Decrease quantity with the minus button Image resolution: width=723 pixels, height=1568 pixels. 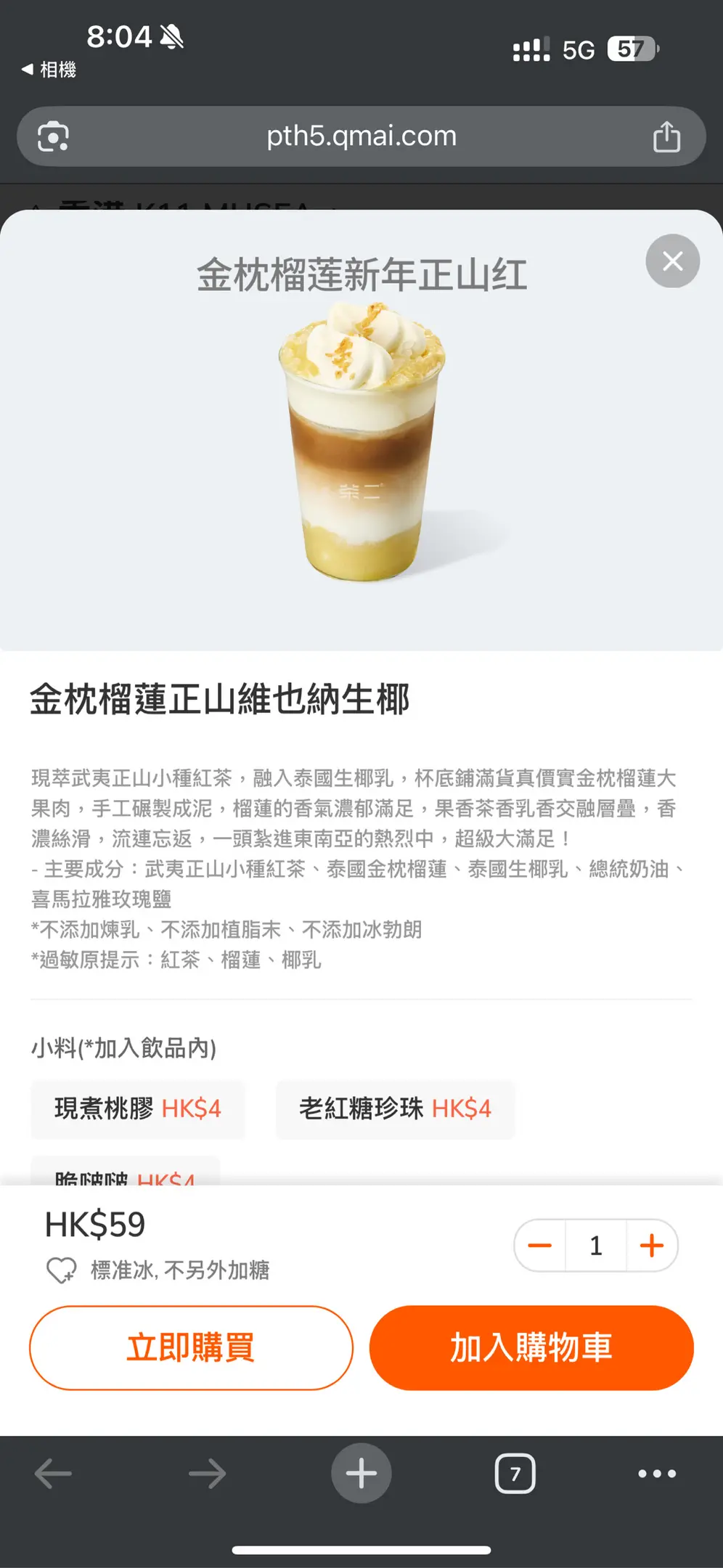540,1246
